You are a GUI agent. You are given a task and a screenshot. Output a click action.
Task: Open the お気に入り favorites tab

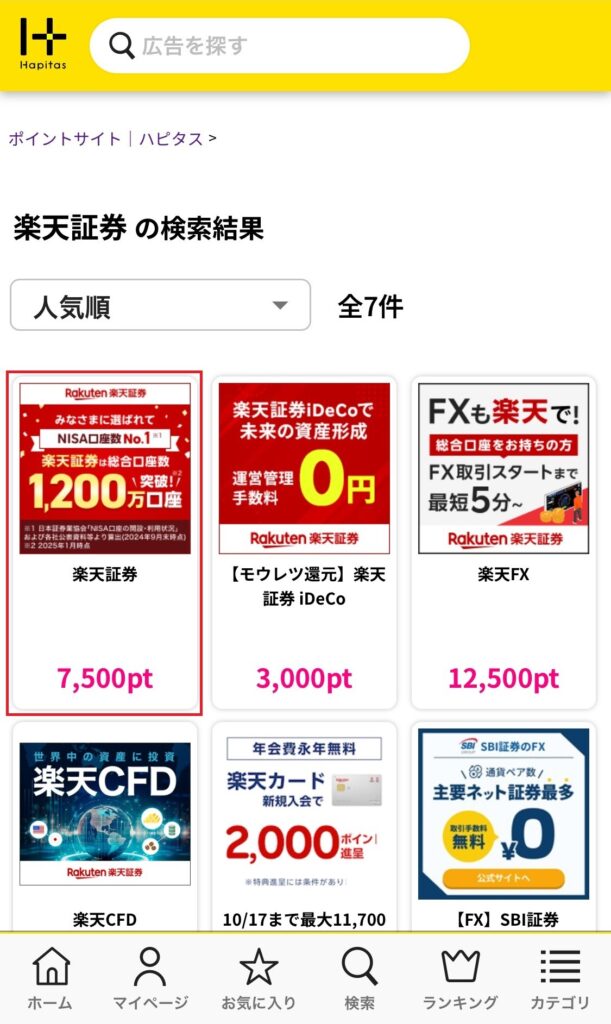click(258, 980)
